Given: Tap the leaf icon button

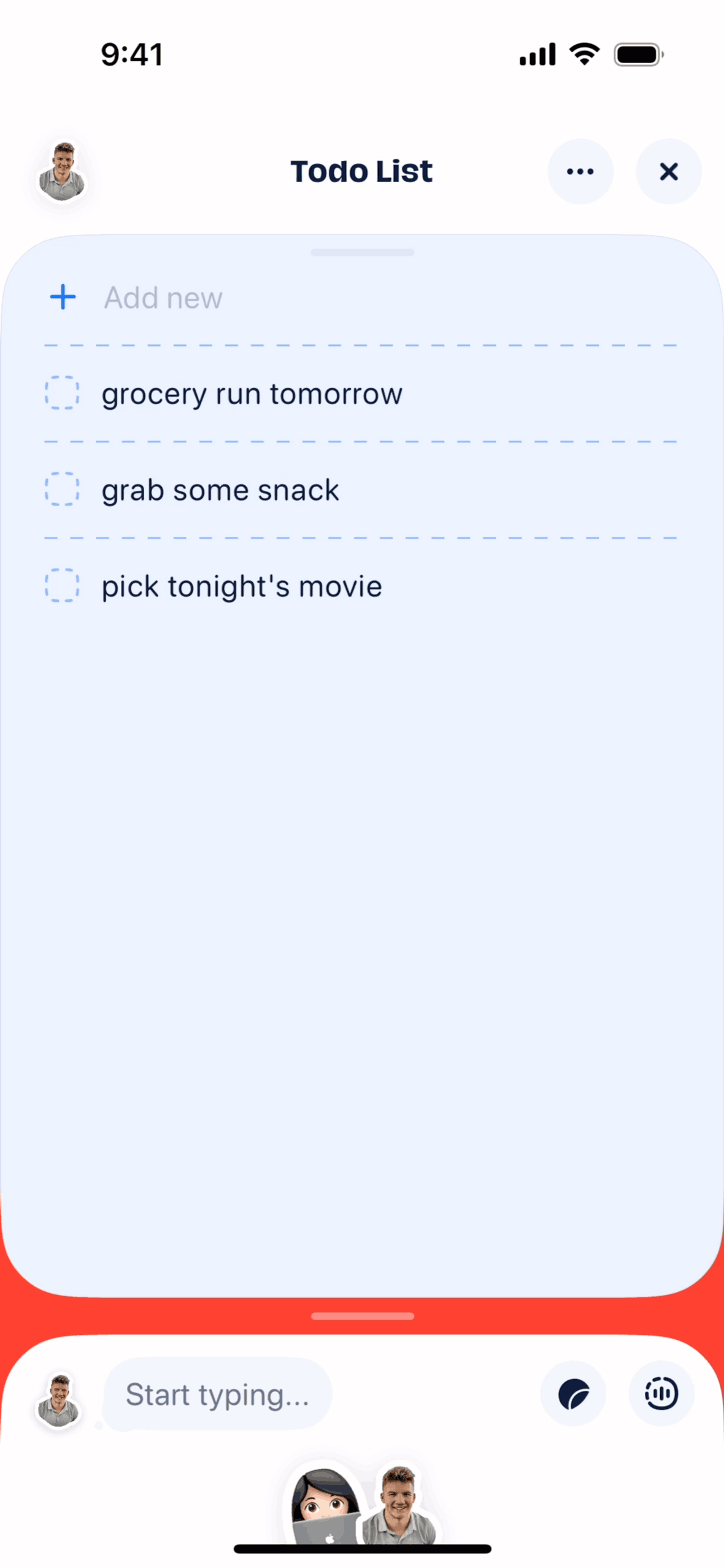Looking at the screenshot, I should click(x=573, y=1394).
